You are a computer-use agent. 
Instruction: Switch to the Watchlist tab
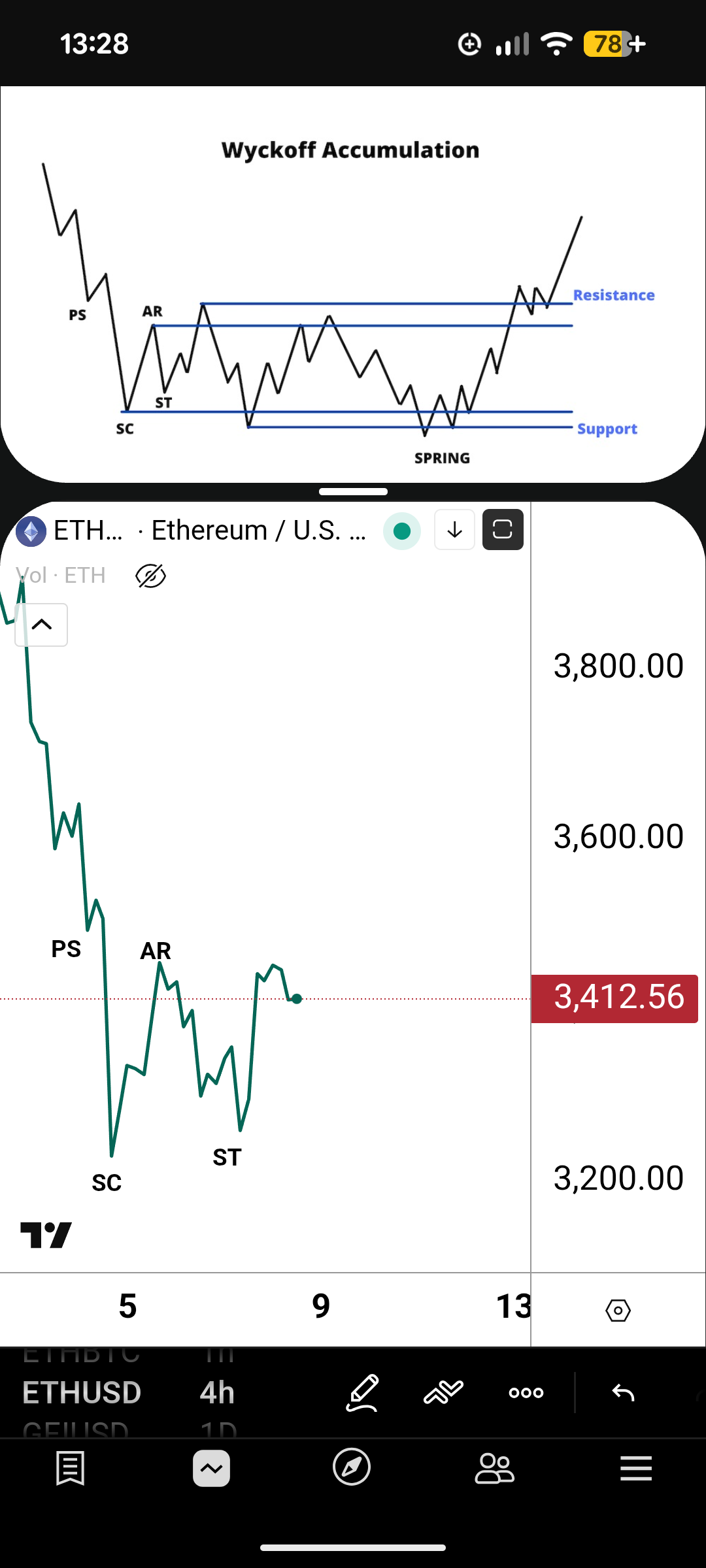pyautogui.click(x=70, y=1469)
